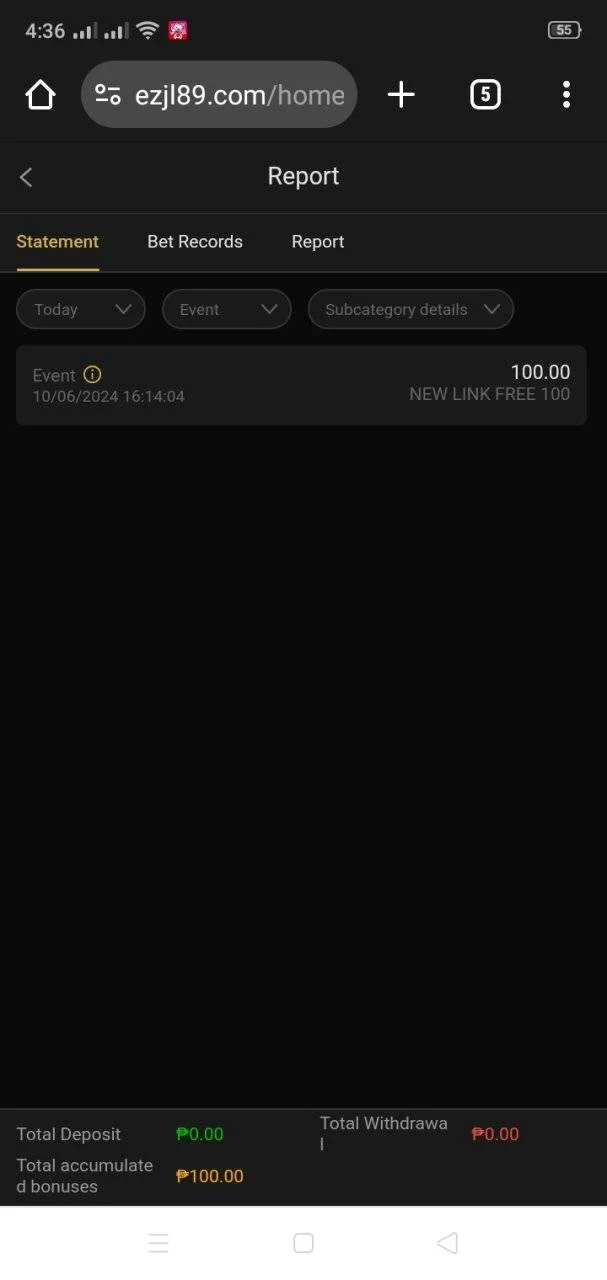View the 5 open tabs
Image resolution: width=607 pixels, height=1280 pixels.
[485, 95]
